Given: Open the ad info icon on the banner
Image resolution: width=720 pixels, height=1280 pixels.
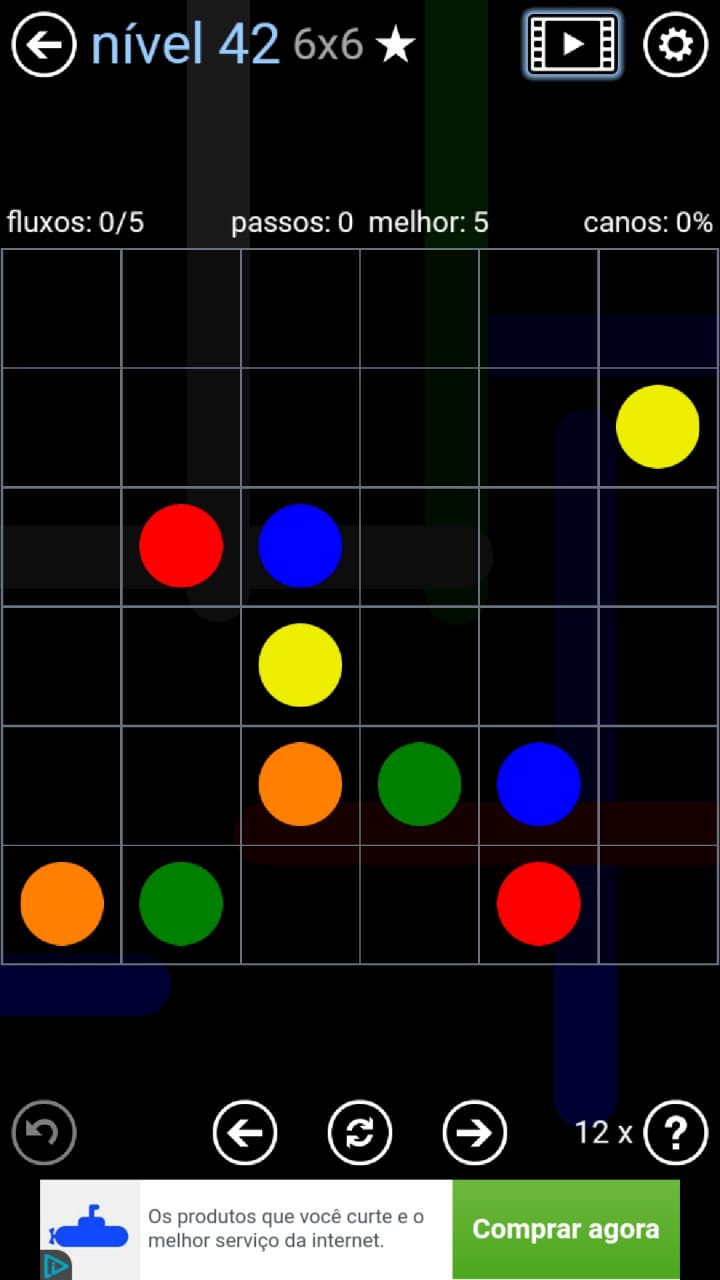Looking at the screenshot, I should [x=55, y=1265].
